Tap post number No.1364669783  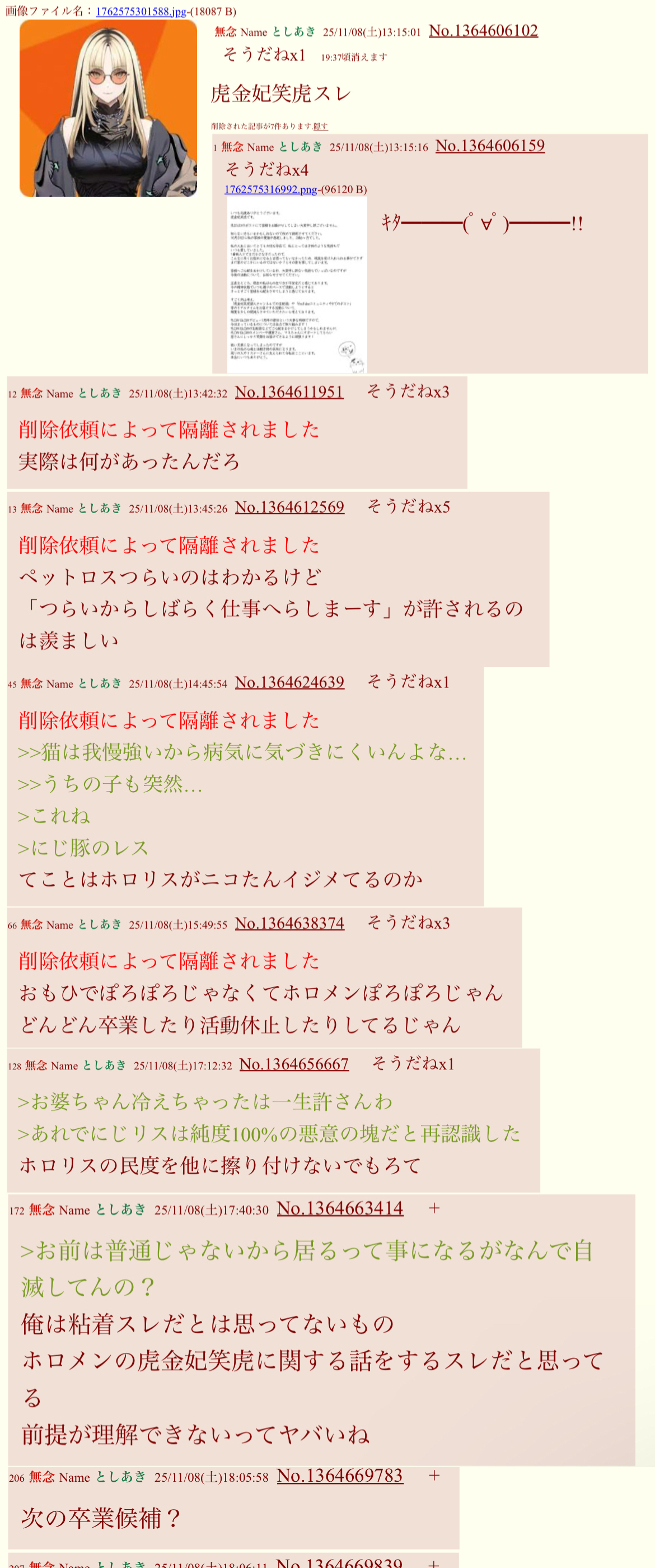tap(339, 1476)
